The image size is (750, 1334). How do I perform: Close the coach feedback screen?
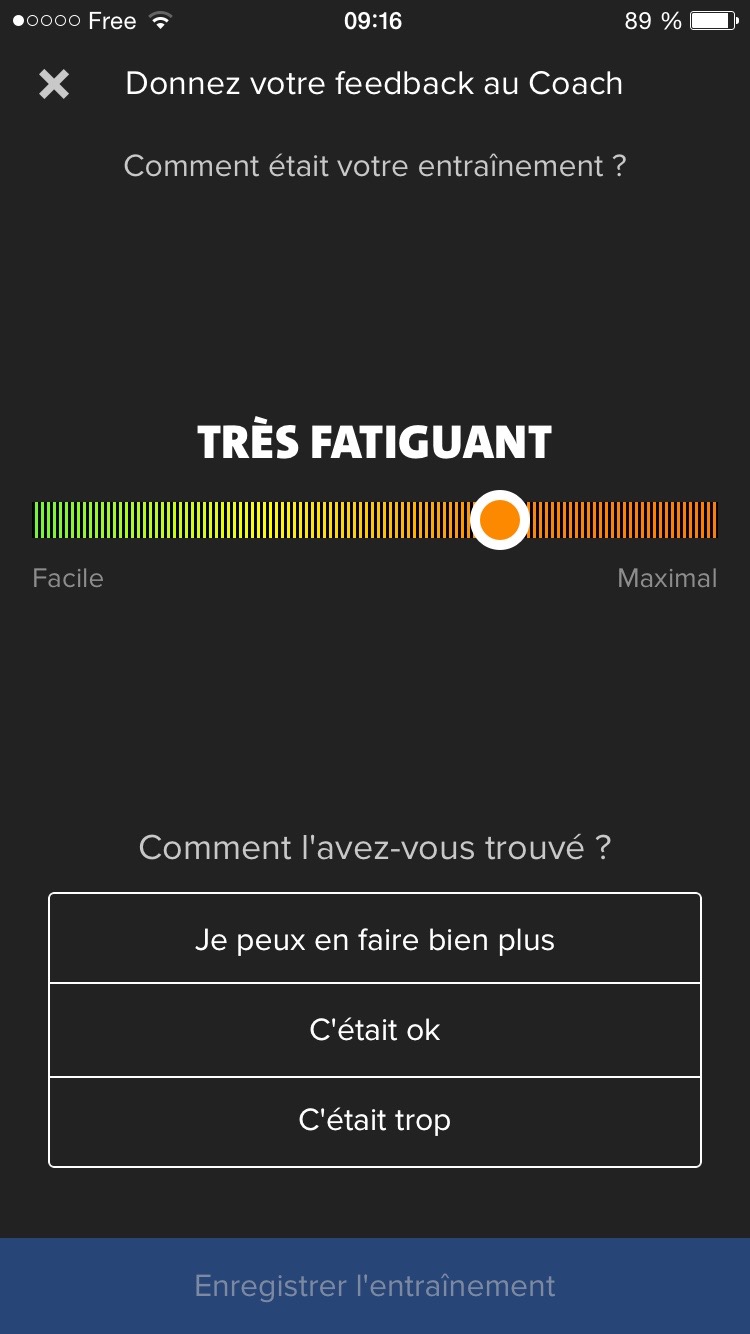(54, 84)
